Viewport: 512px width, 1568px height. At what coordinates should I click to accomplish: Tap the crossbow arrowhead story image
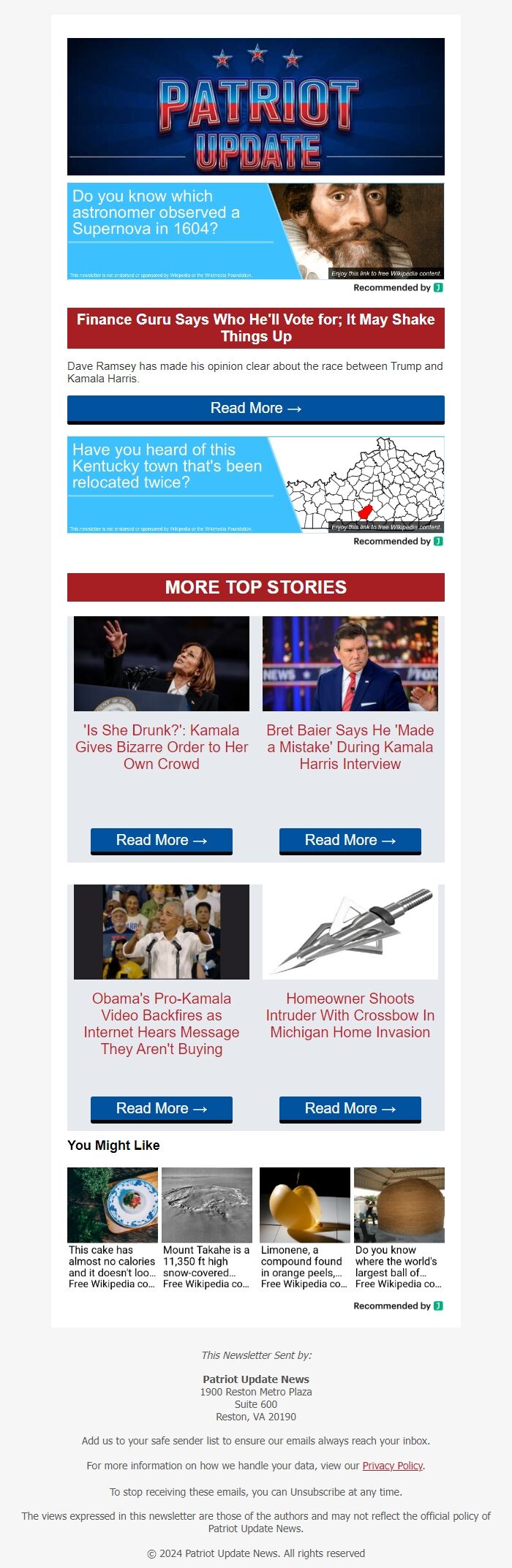coord(350,932)
